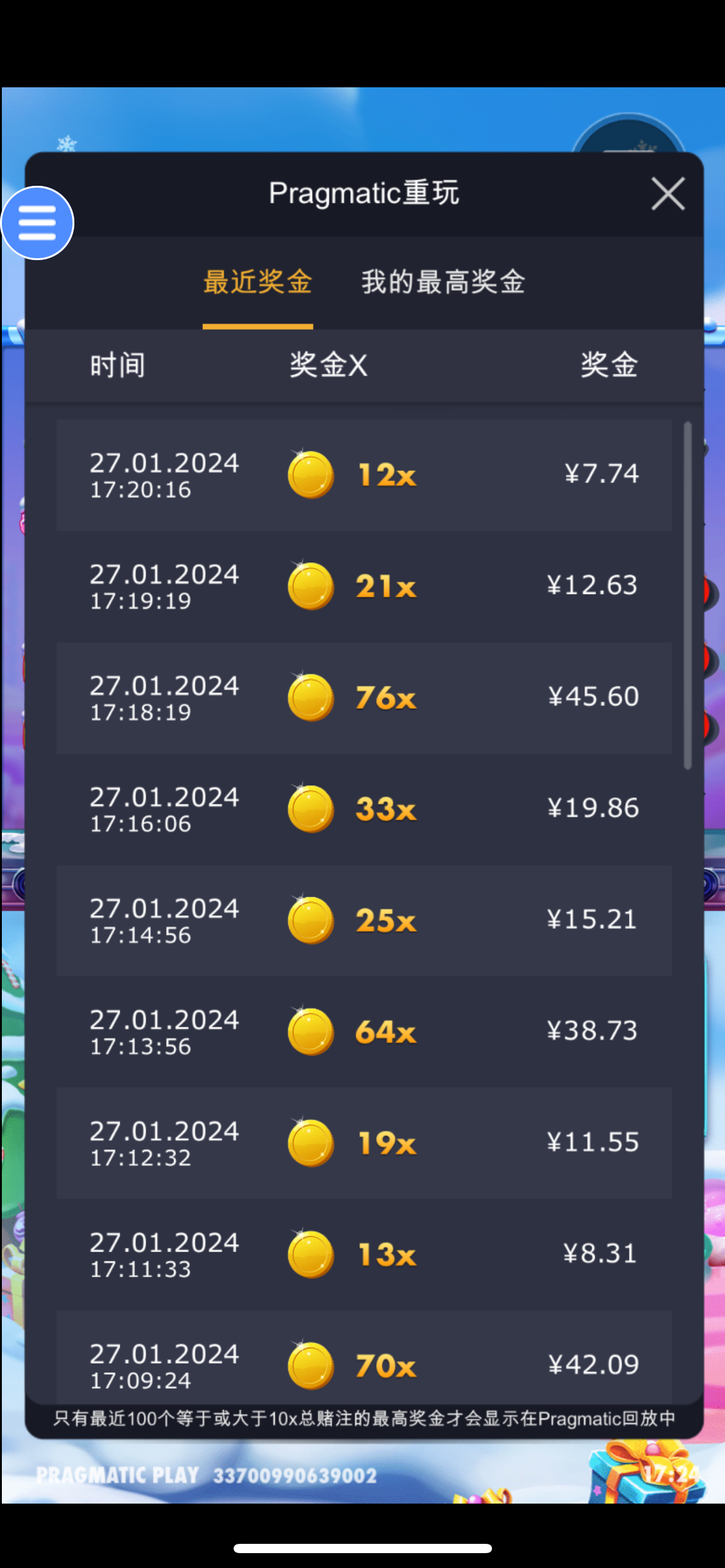This screenshot has height=1568, width=725.
Task: Play the 76x win from 17:18:19
Action: tap(364, 698)
